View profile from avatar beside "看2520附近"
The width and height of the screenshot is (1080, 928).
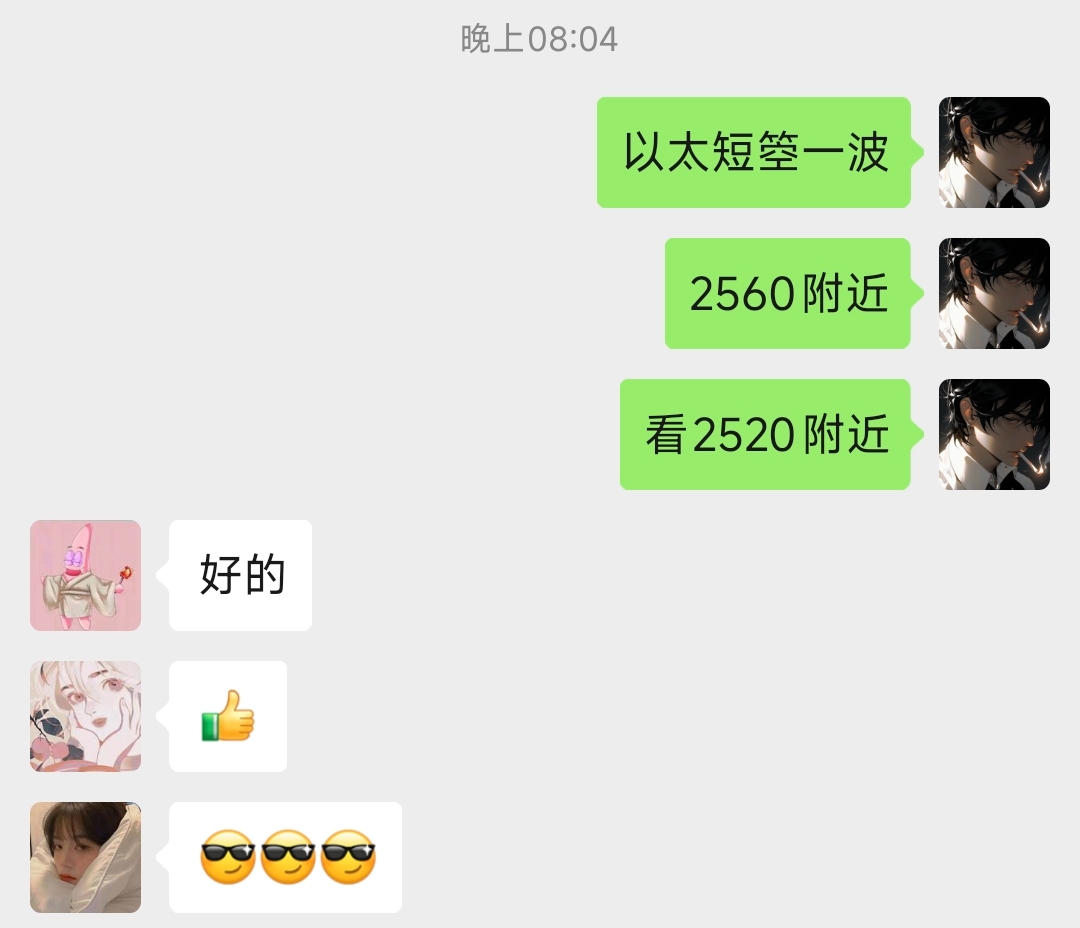(994, 434)
